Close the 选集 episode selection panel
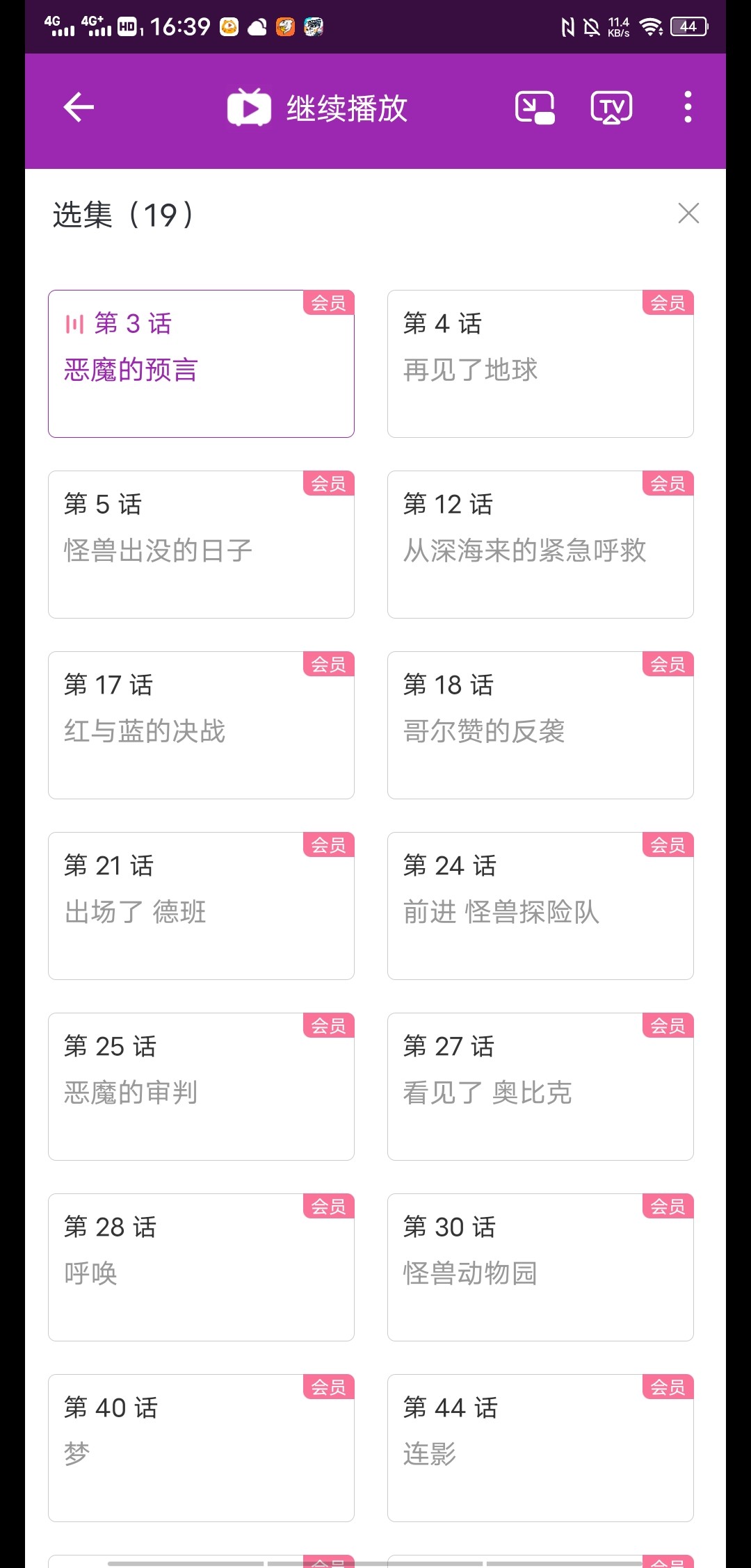Screen dimensions: 751x1568 688,213
